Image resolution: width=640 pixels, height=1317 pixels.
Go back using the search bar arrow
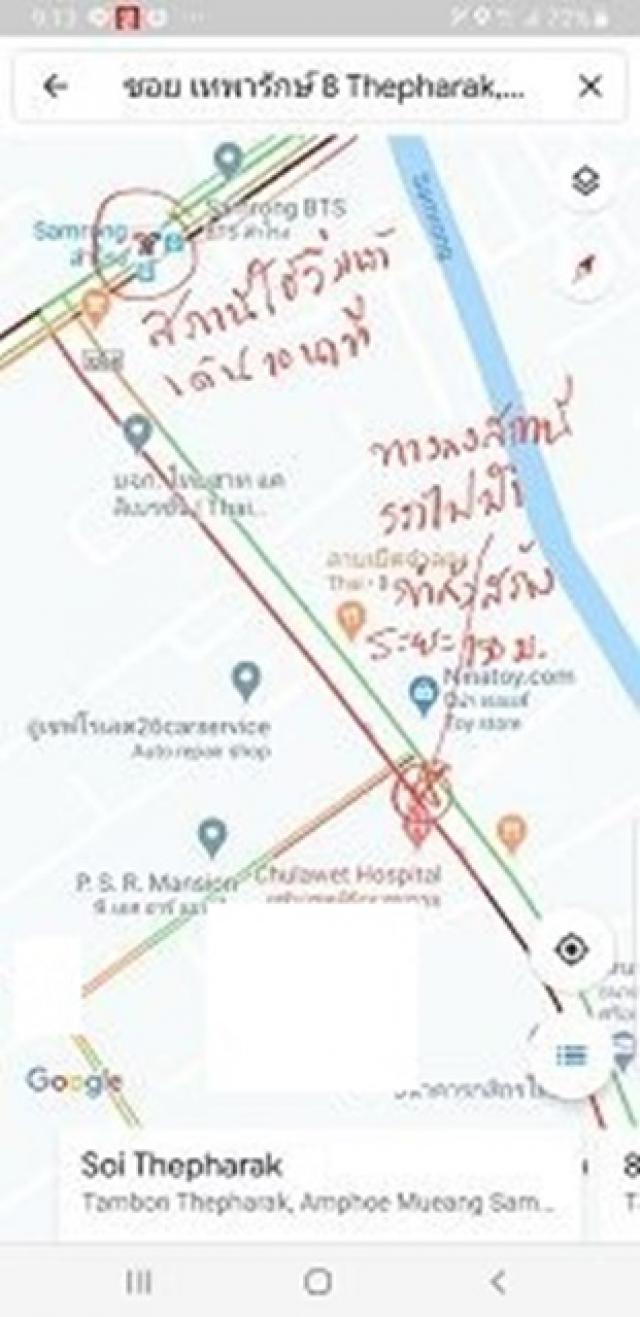[55, 87]
